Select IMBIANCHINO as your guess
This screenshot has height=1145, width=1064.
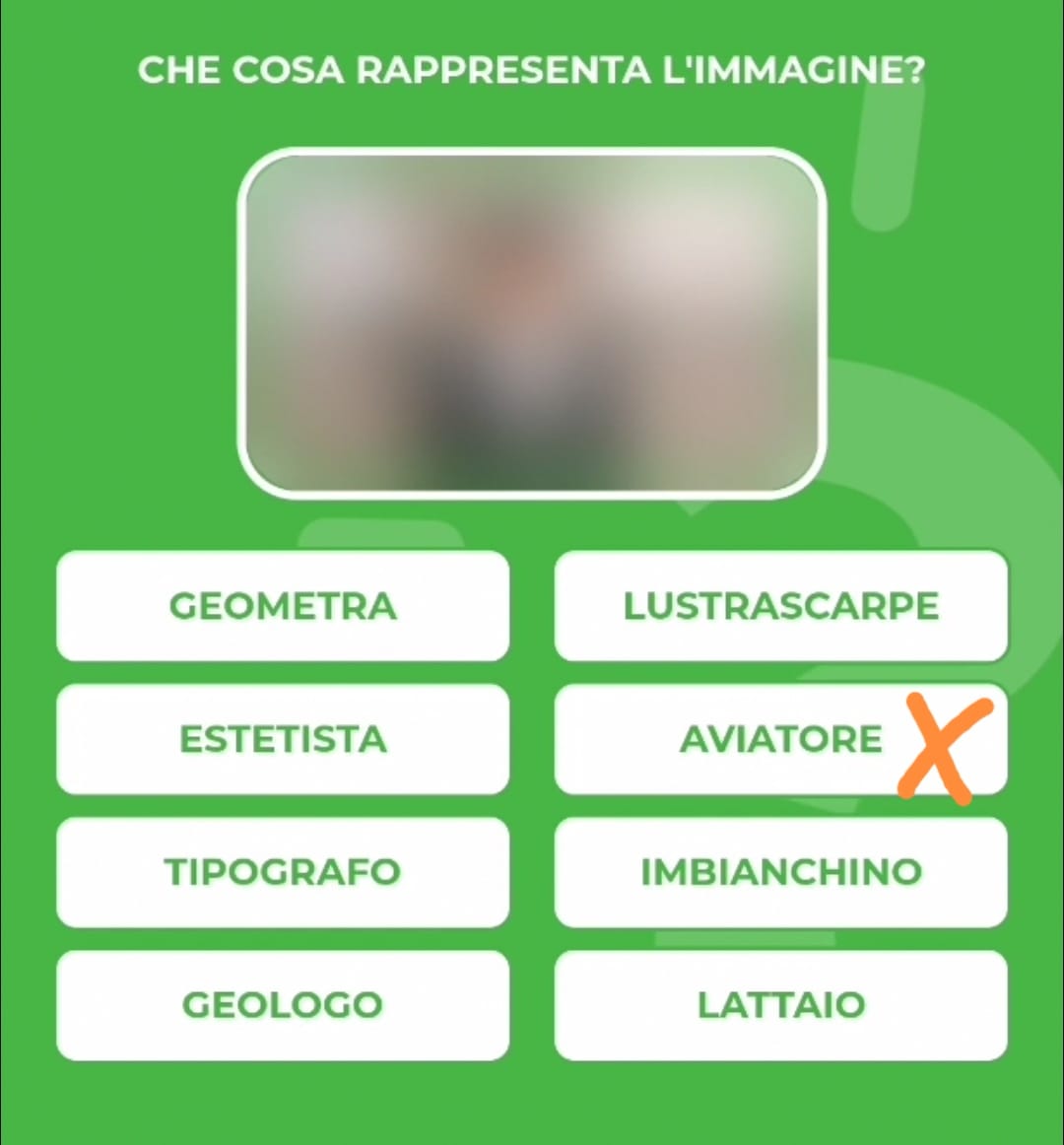(780, 871)
